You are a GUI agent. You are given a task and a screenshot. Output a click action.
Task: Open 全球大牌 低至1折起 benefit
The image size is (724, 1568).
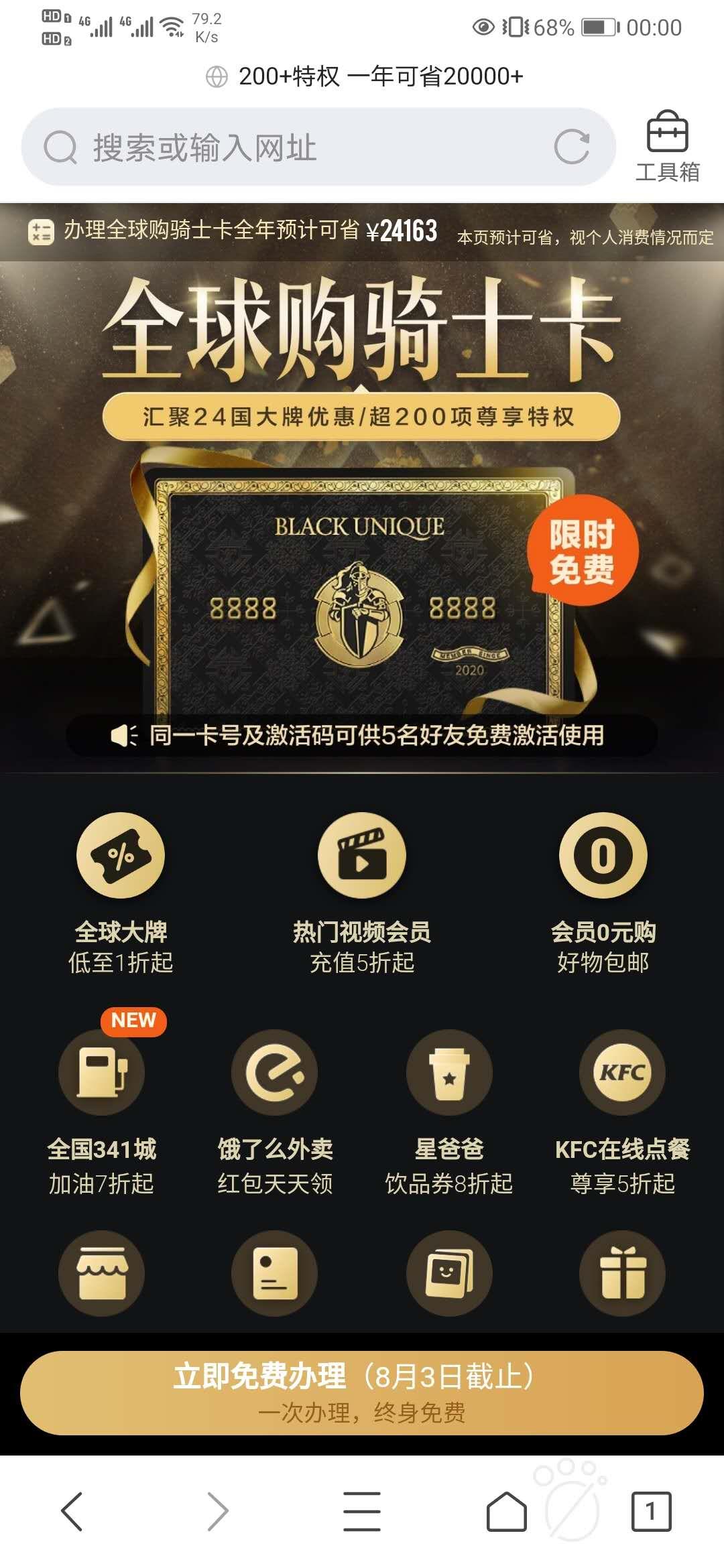121,891
